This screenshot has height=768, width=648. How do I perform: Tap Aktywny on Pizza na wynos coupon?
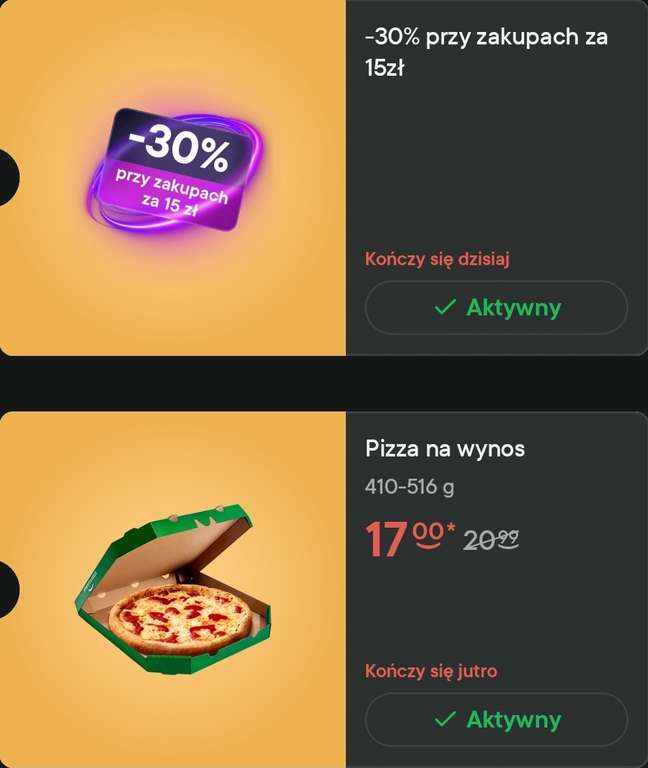[496, 719]
